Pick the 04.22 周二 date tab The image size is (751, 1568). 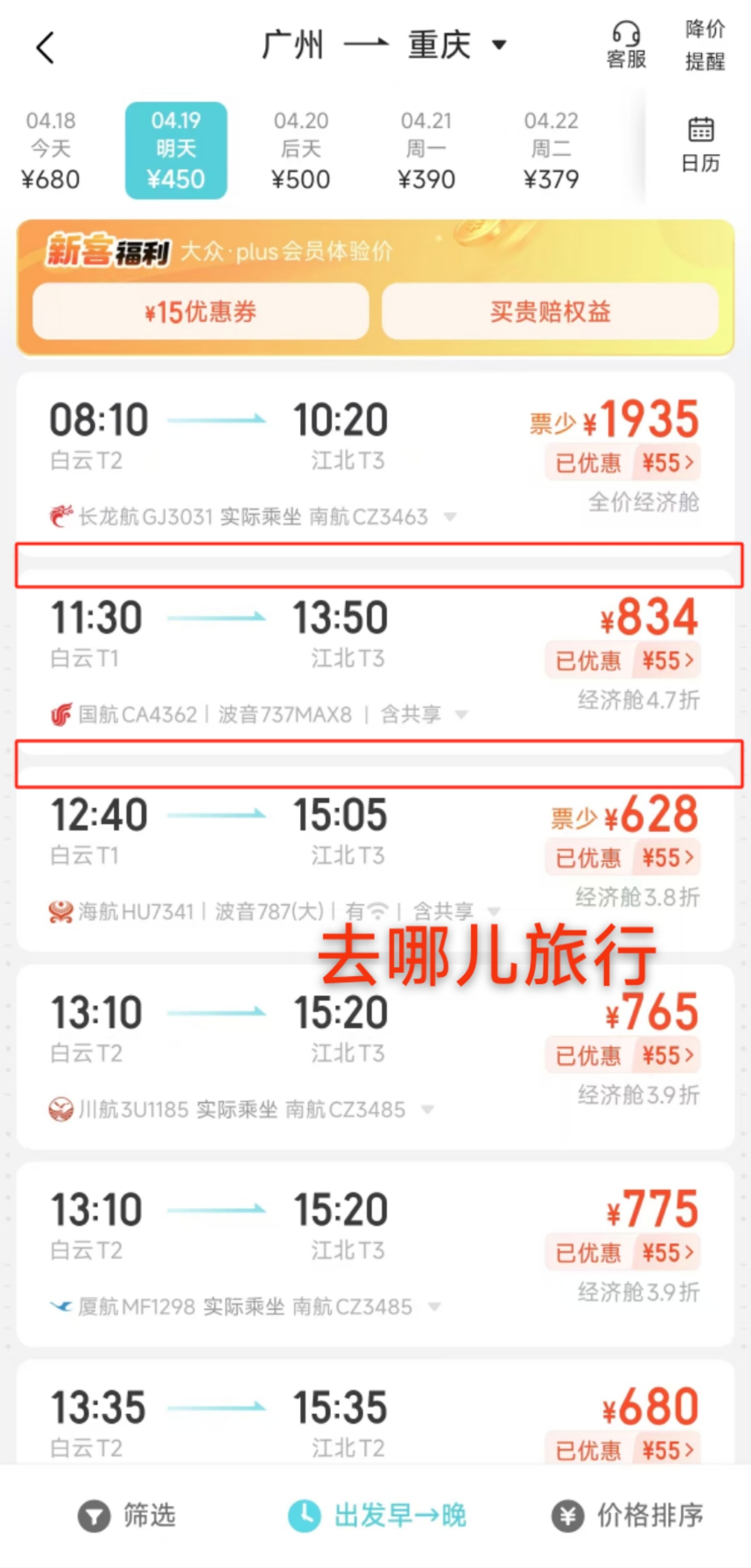click(x=551, y=150)
